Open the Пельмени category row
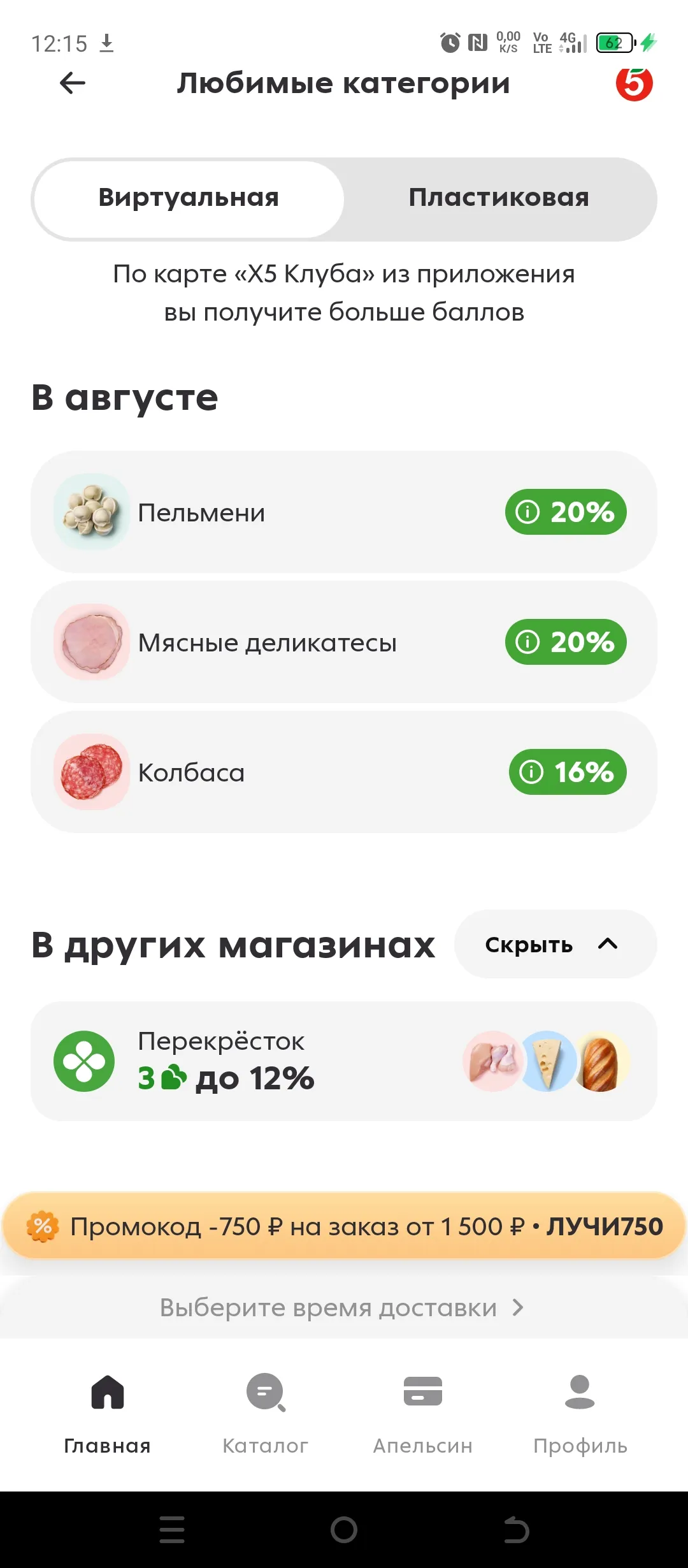 (344, 512)
